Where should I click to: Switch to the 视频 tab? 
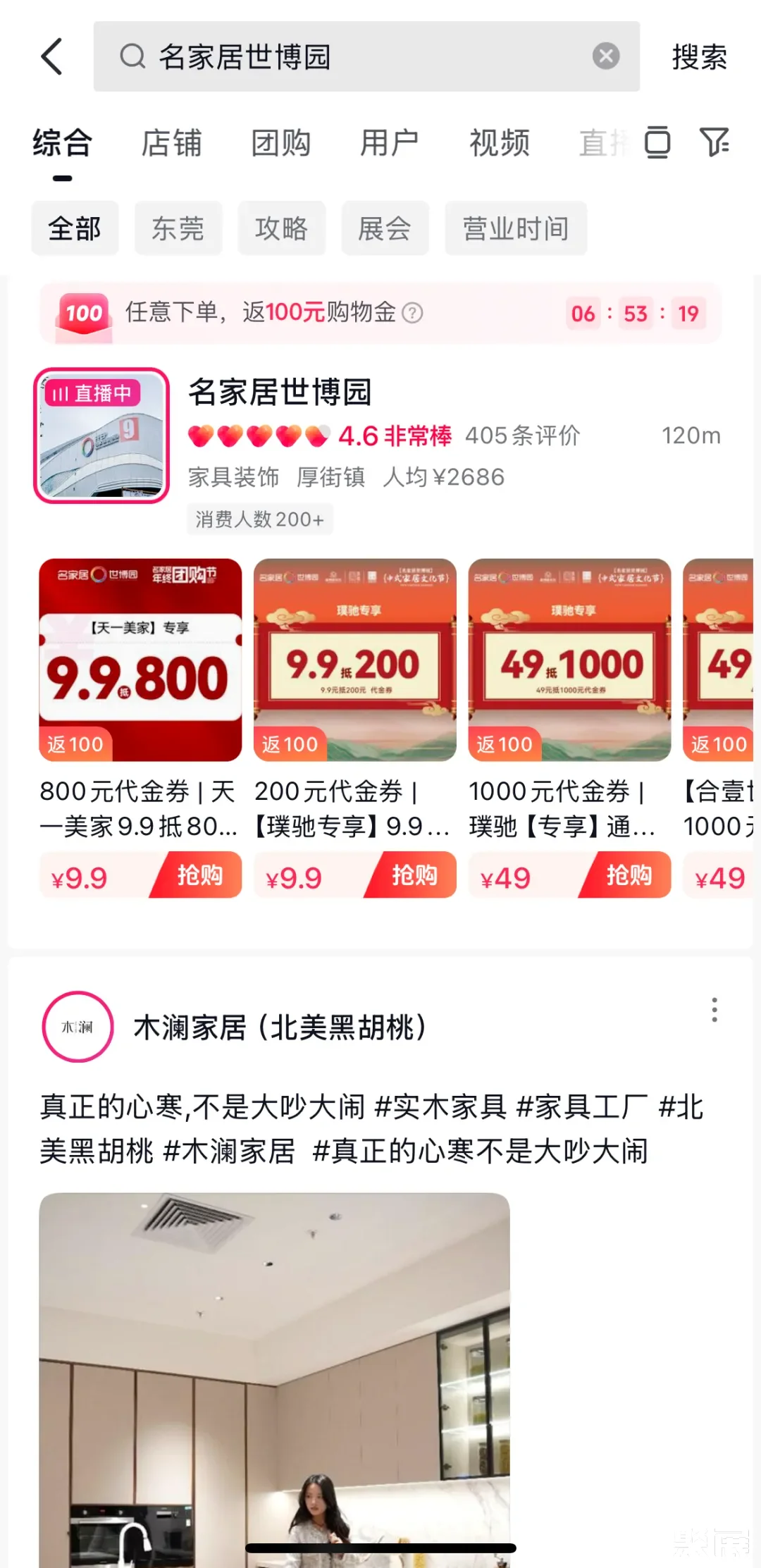click(498, 143)
